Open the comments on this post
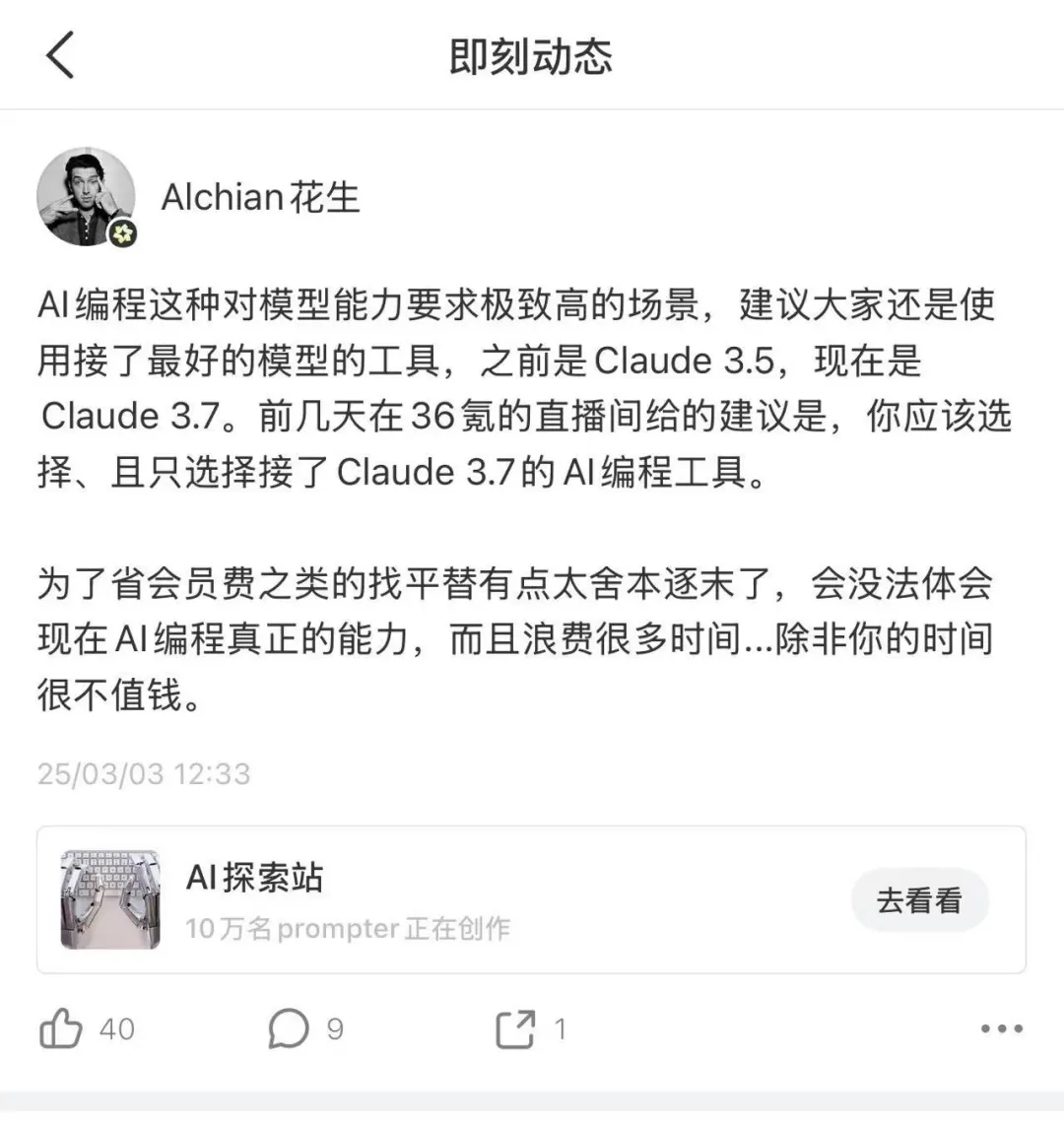 [289, 1030]
